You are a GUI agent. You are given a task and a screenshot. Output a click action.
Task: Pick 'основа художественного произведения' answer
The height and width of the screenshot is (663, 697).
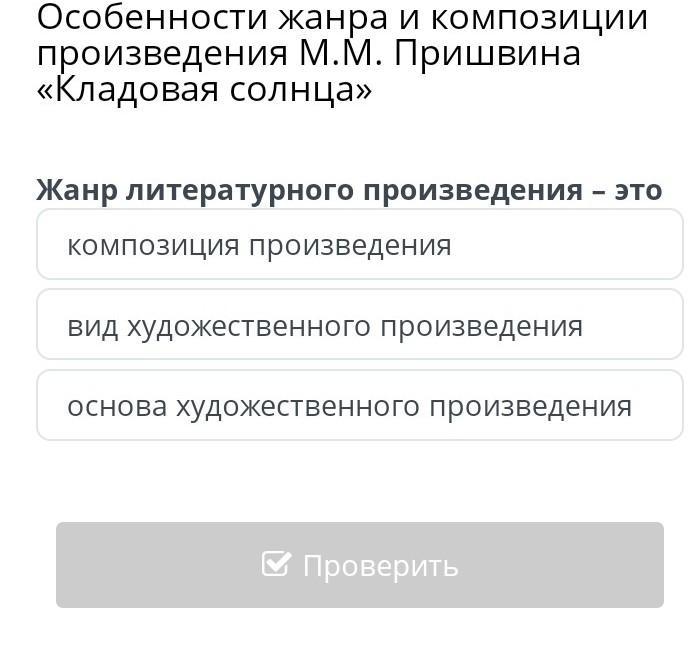(x=359, y=406)
